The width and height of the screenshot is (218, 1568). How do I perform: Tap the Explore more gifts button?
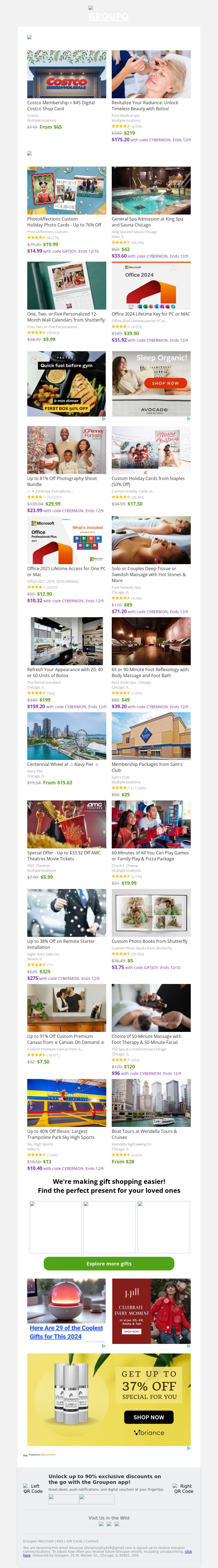(x=109, y=1264)
